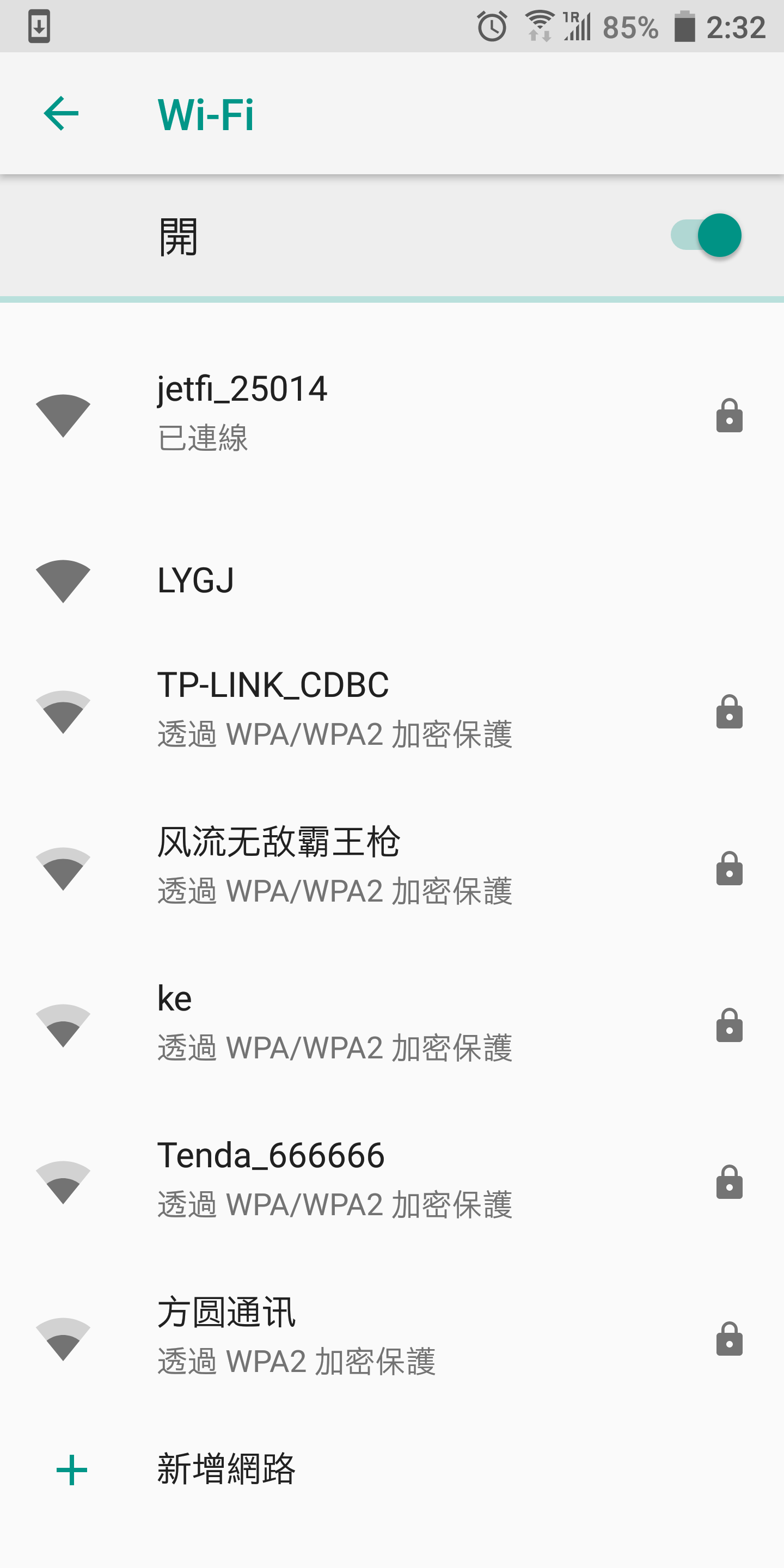784x1568 pixels.
Task: Open the connected jetfi_25014 network details
Action: point(392,414)
